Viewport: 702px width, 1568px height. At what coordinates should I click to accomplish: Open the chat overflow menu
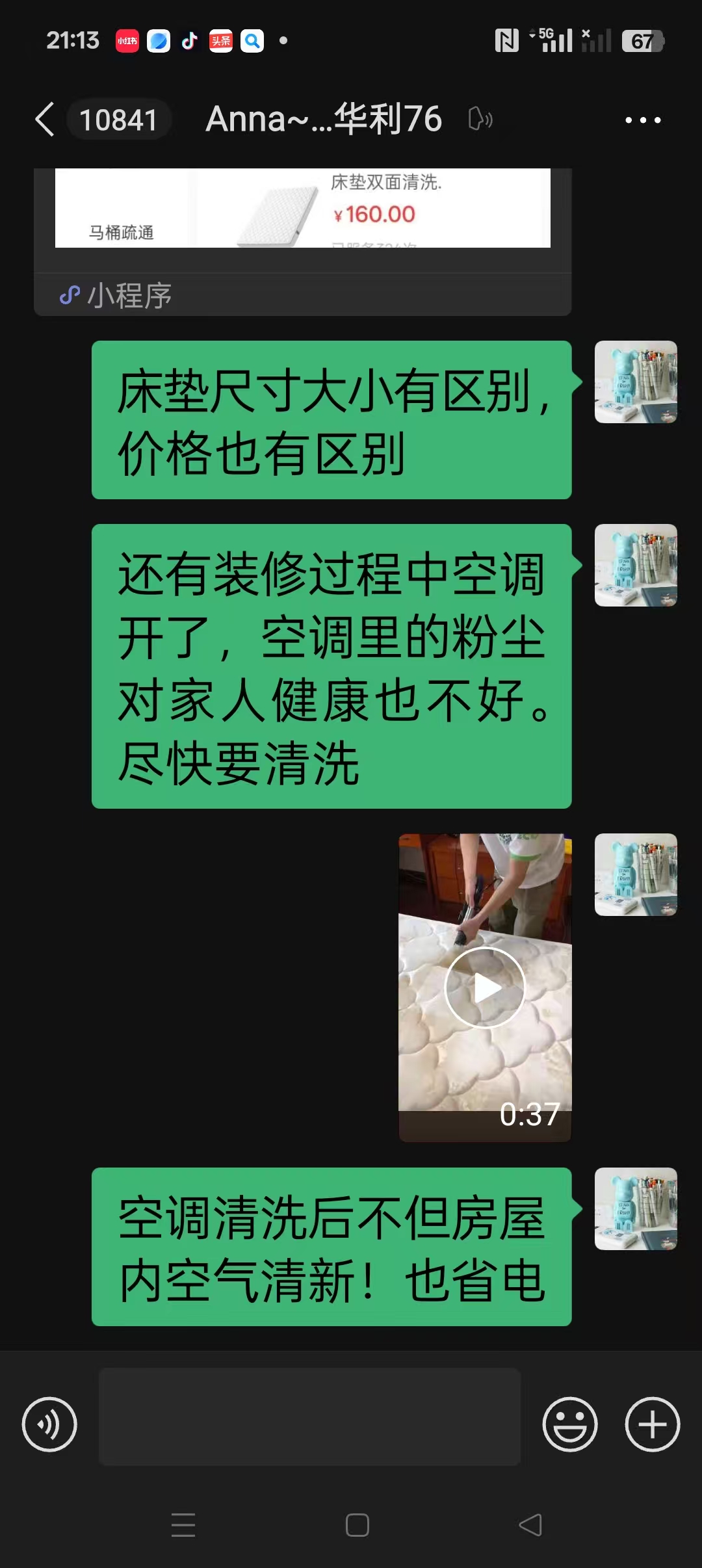click(642, 120)
